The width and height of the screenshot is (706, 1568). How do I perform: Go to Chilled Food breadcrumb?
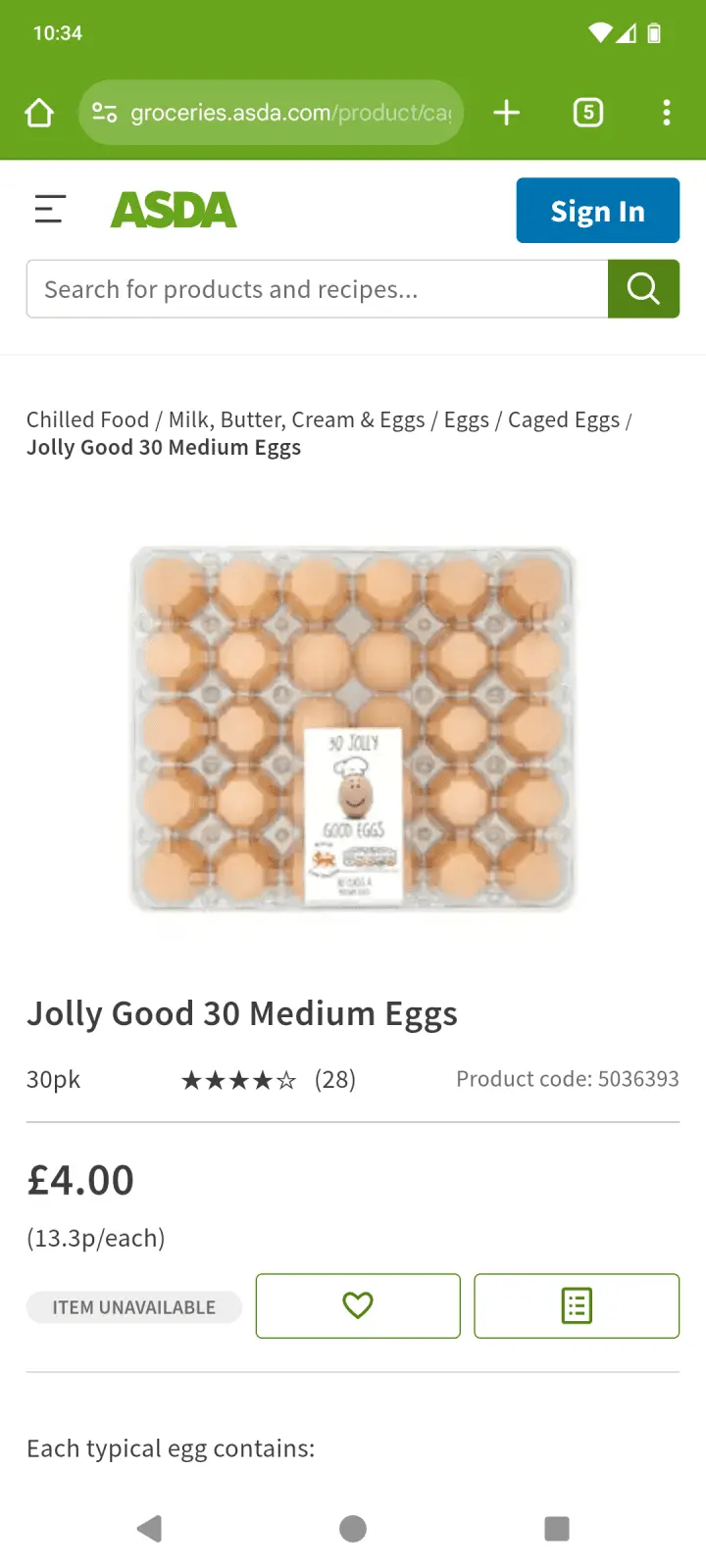click(x=87, y=420)
